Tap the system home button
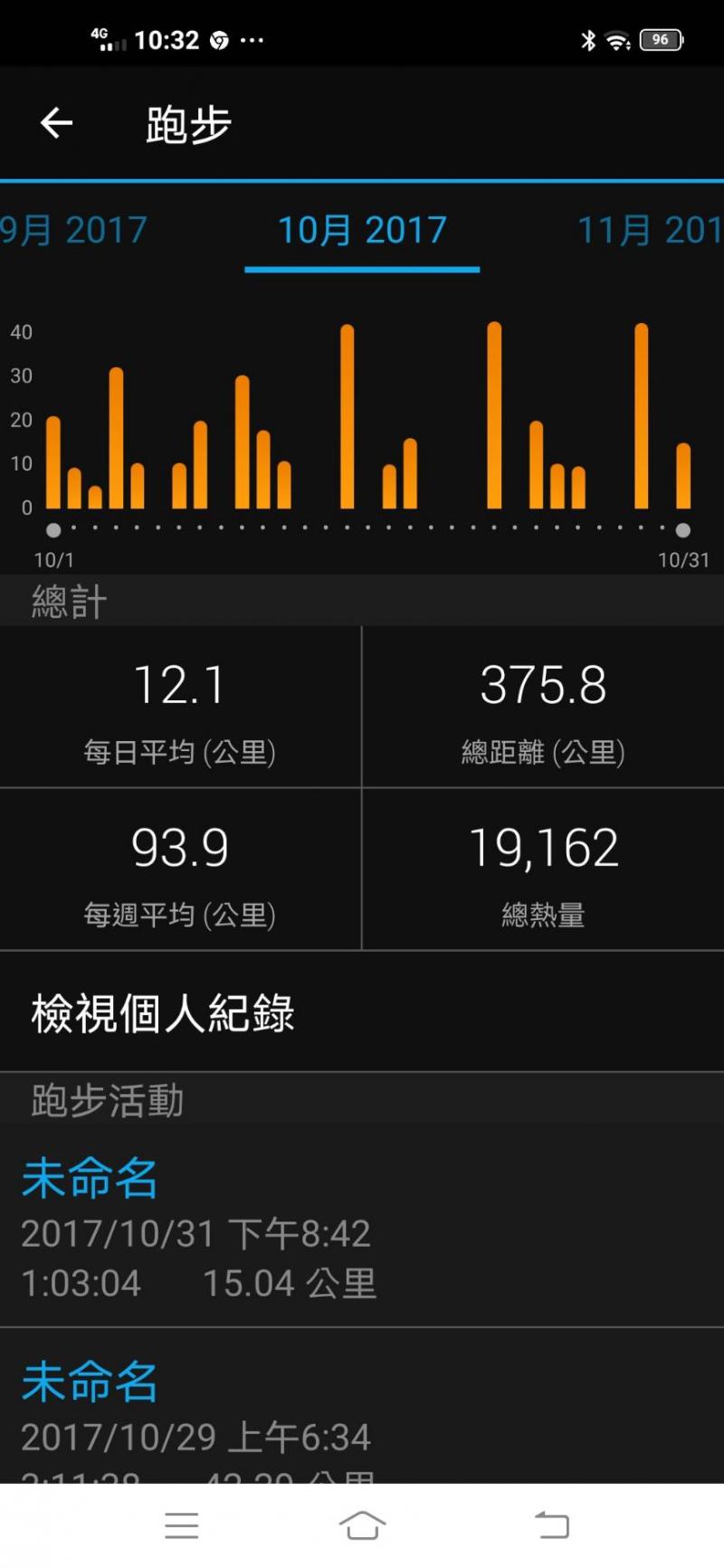The height and width of the screenshot is (1568, 724). (362, 1525)
